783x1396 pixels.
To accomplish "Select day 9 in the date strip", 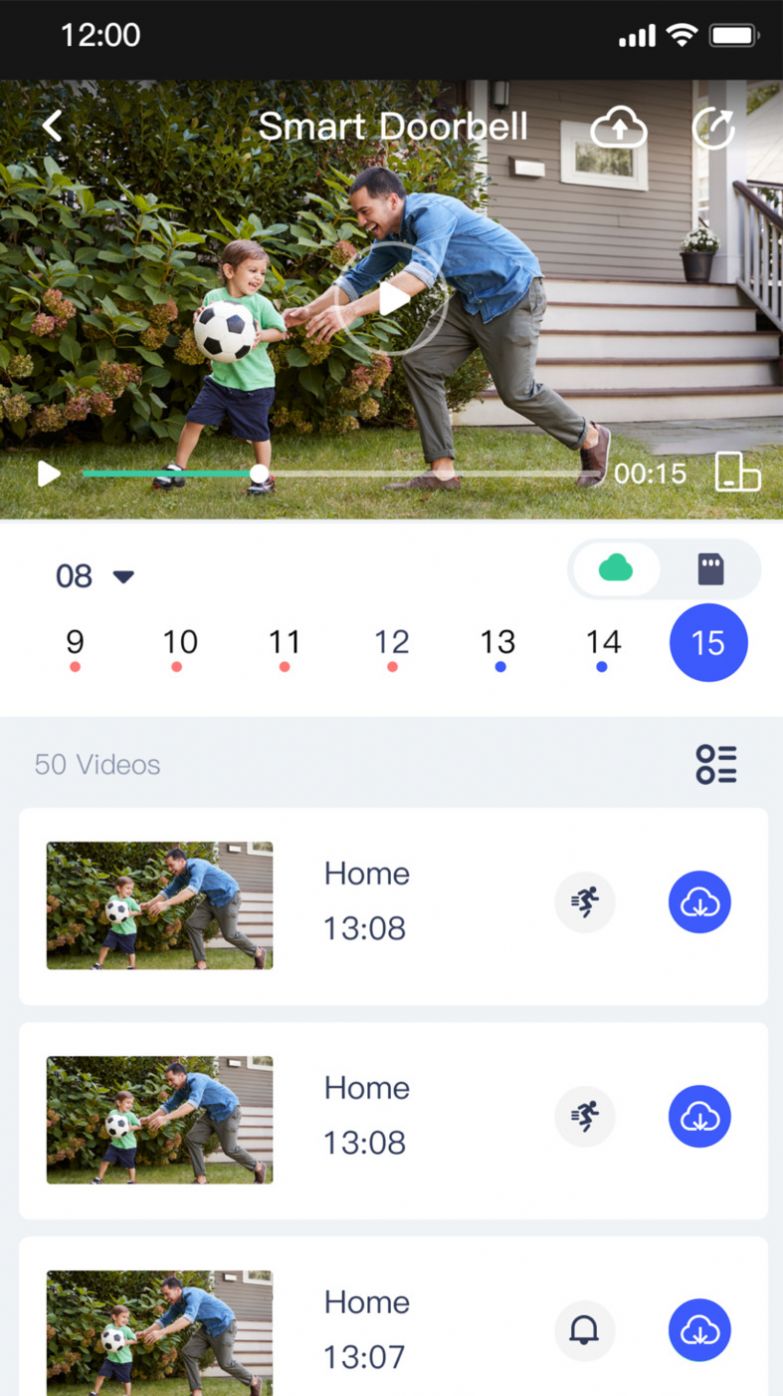I will pyautogui.click(x=75, y=643).
